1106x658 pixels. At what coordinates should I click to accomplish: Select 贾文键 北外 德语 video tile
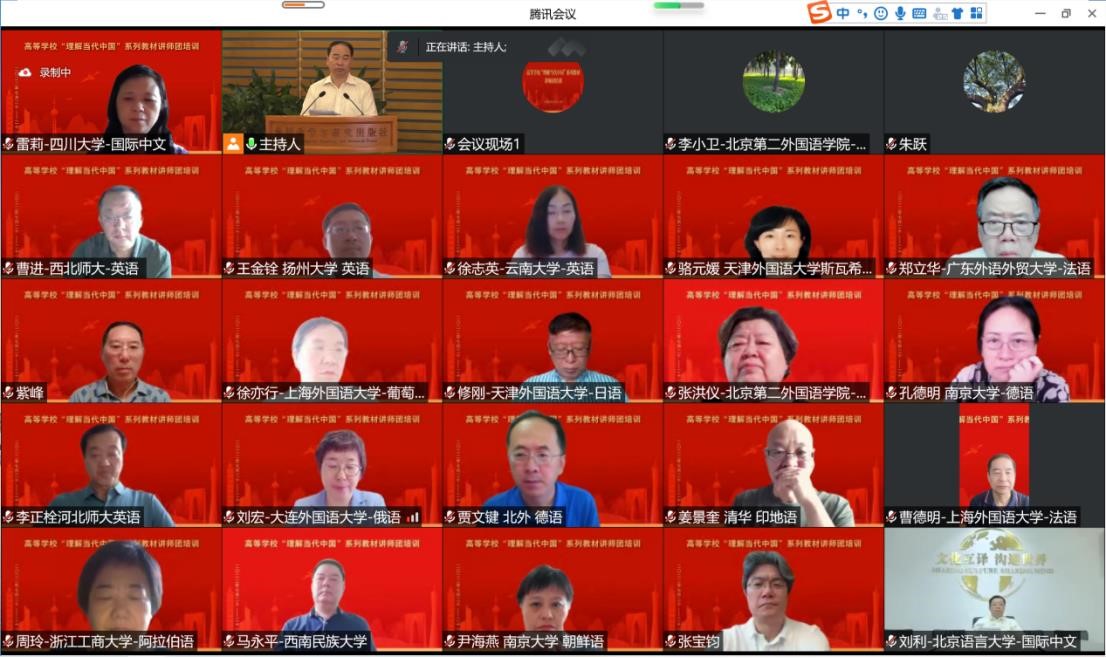click(552, 466)
